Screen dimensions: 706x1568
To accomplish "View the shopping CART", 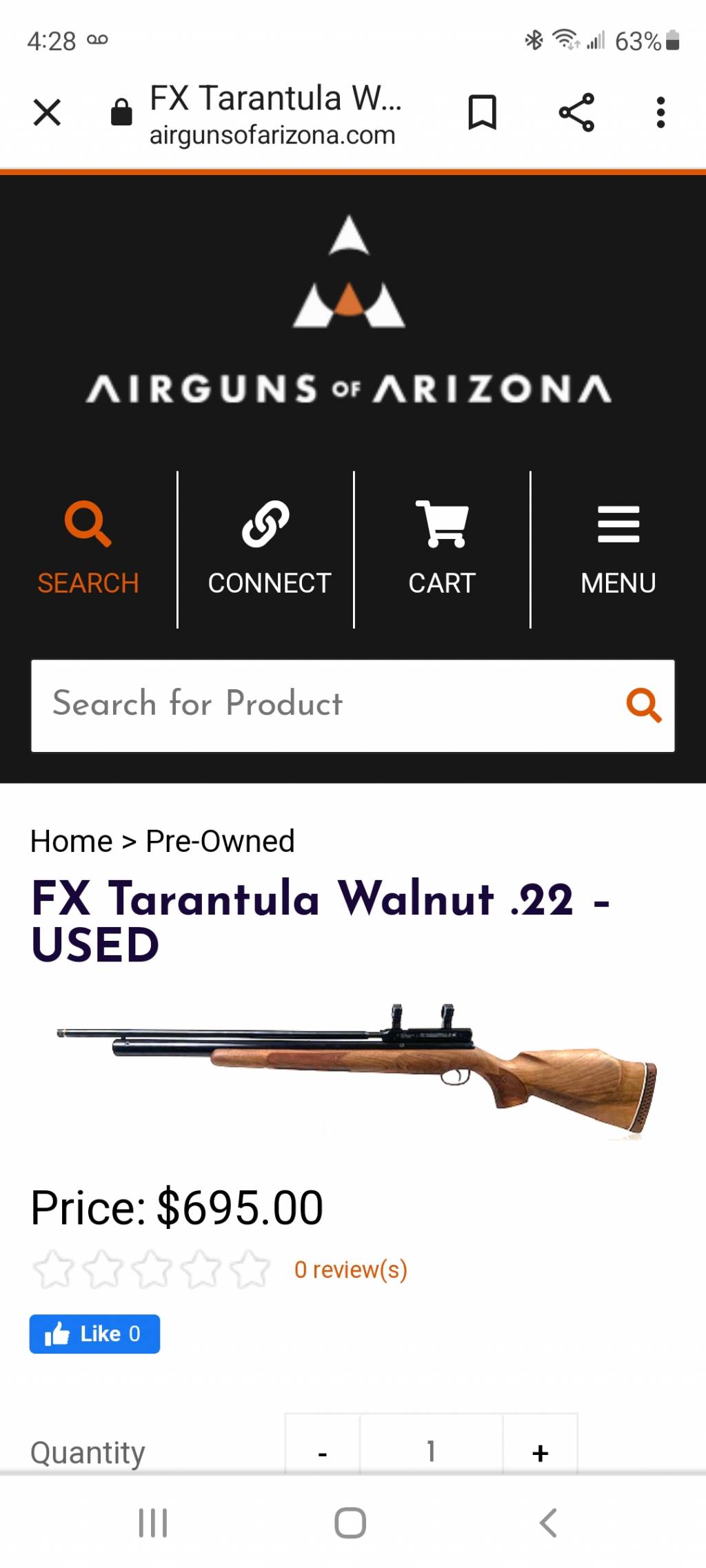I will point(442,549).
